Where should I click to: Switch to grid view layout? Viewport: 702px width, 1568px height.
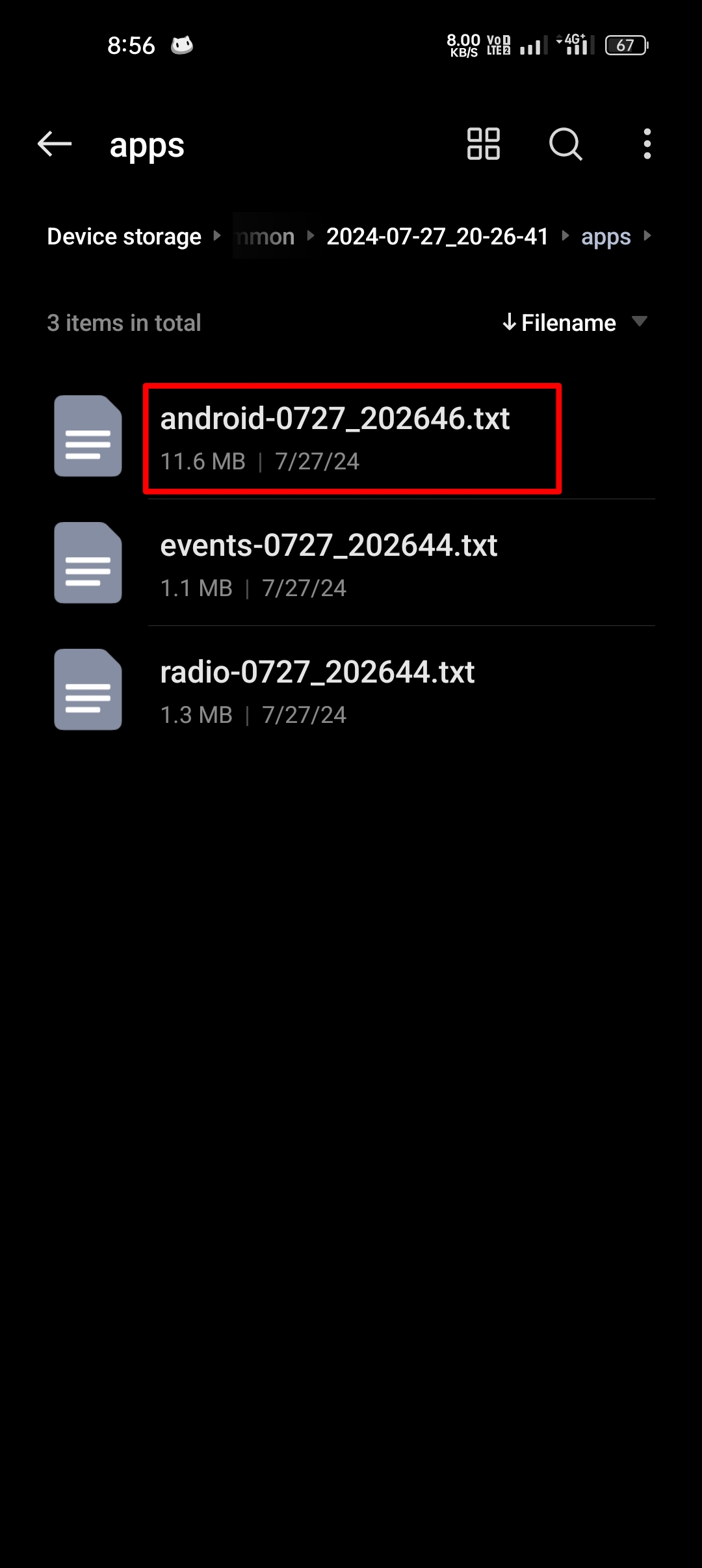[483, 144]
